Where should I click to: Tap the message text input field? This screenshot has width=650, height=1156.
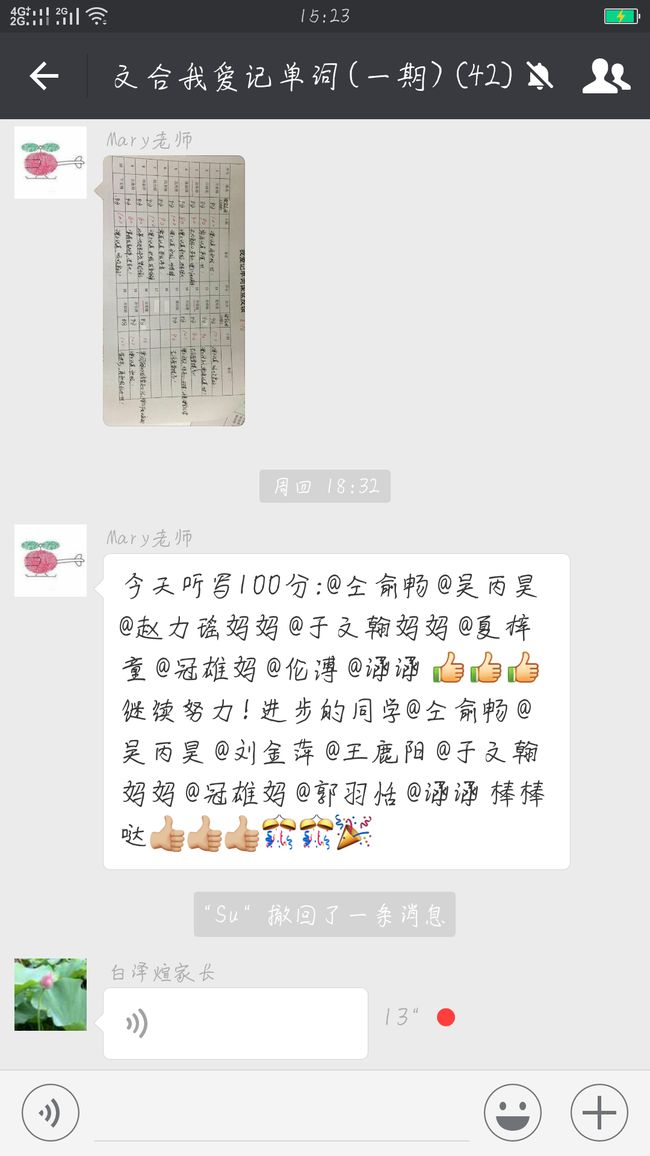pos(281,1113)
